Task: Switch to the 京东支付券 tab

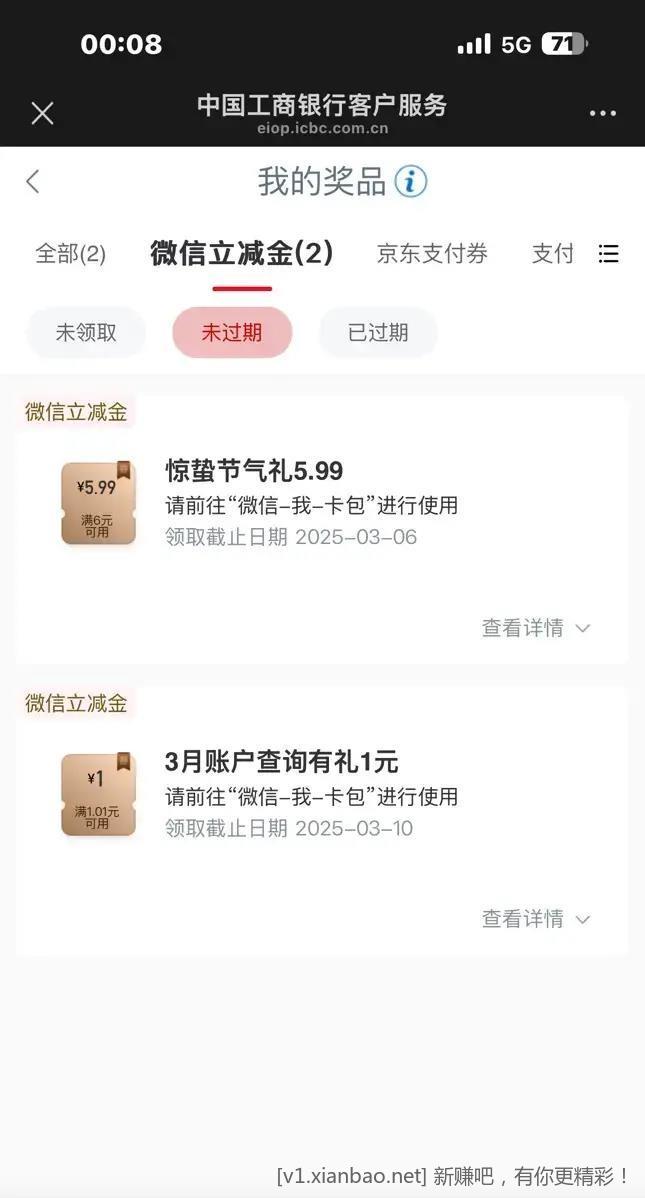Action: coord(432,254)
